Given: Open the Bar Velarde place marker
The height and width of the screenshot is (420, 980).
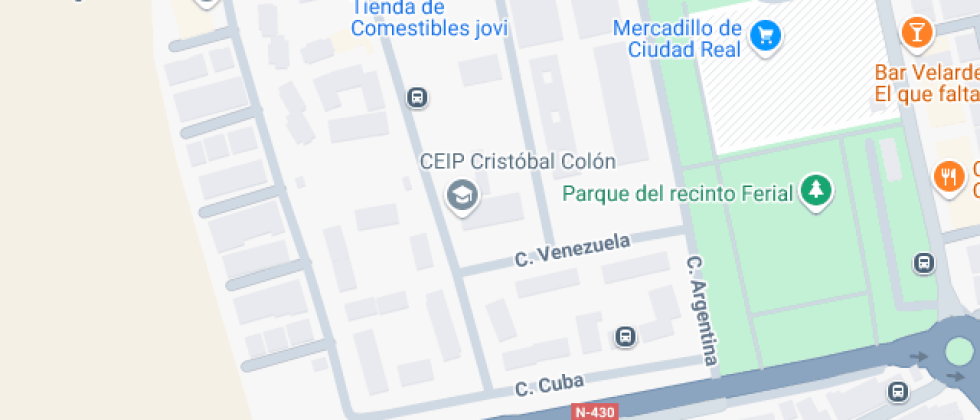Looking at the screenshot, I should [915, 32].
